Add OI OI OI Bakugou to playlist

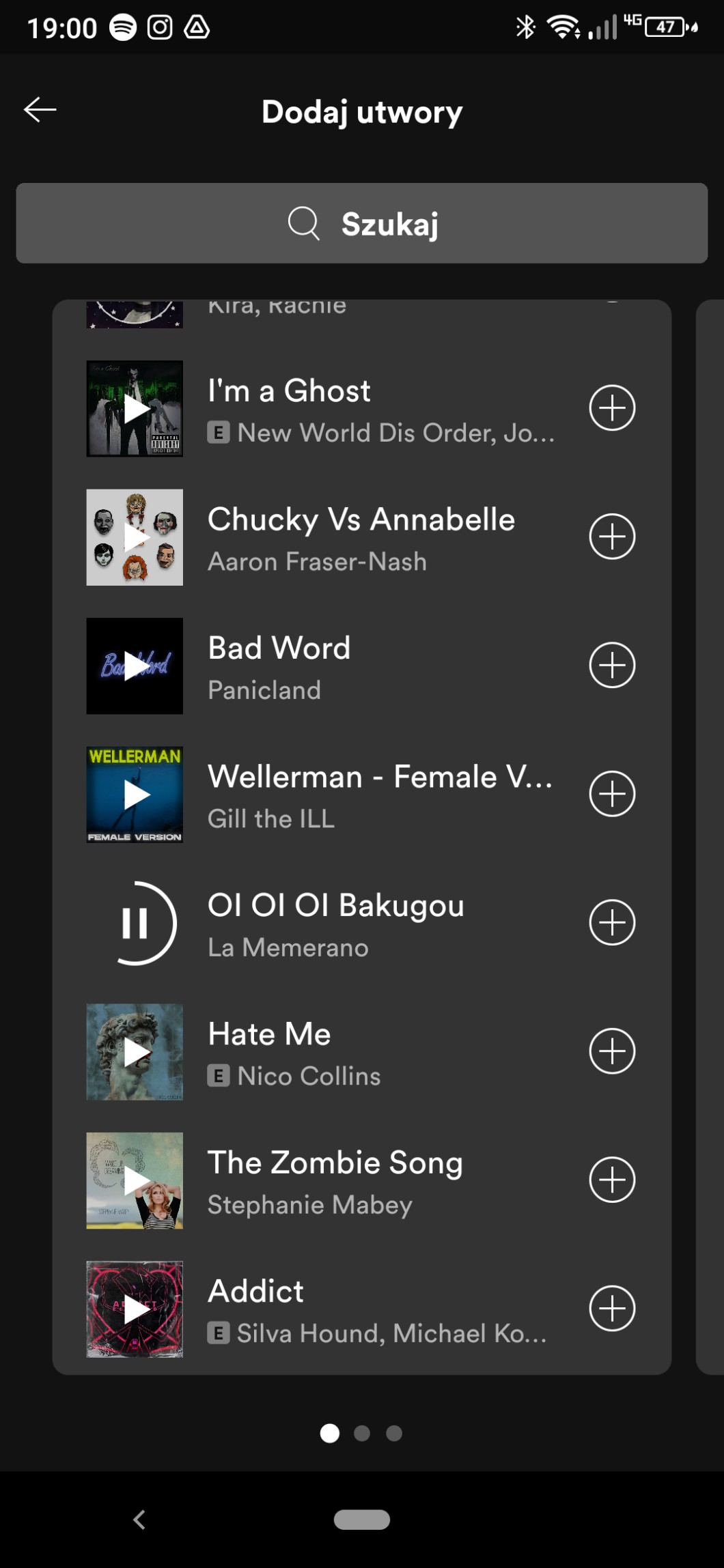tap(612, 922)
